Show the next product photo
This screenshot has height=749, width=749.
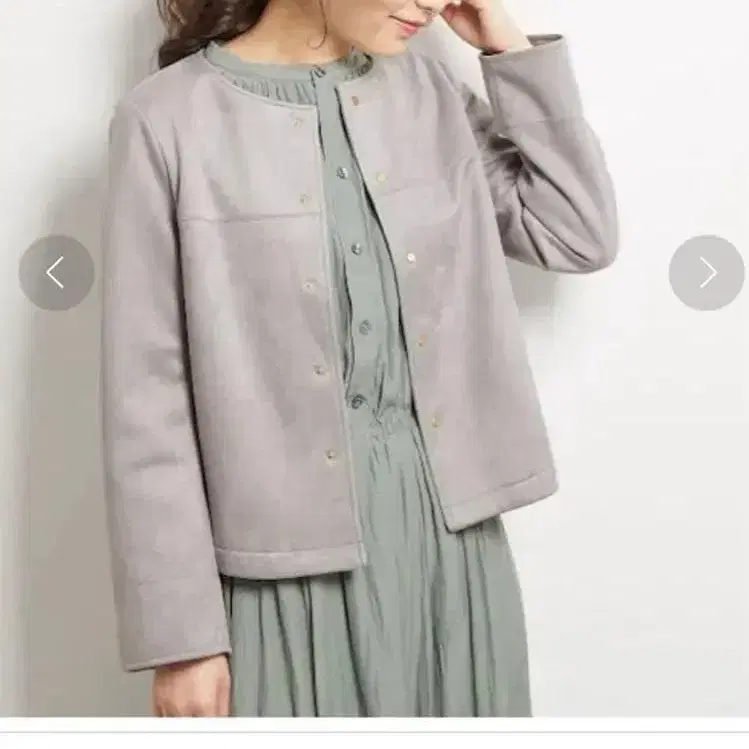(706, 273)
